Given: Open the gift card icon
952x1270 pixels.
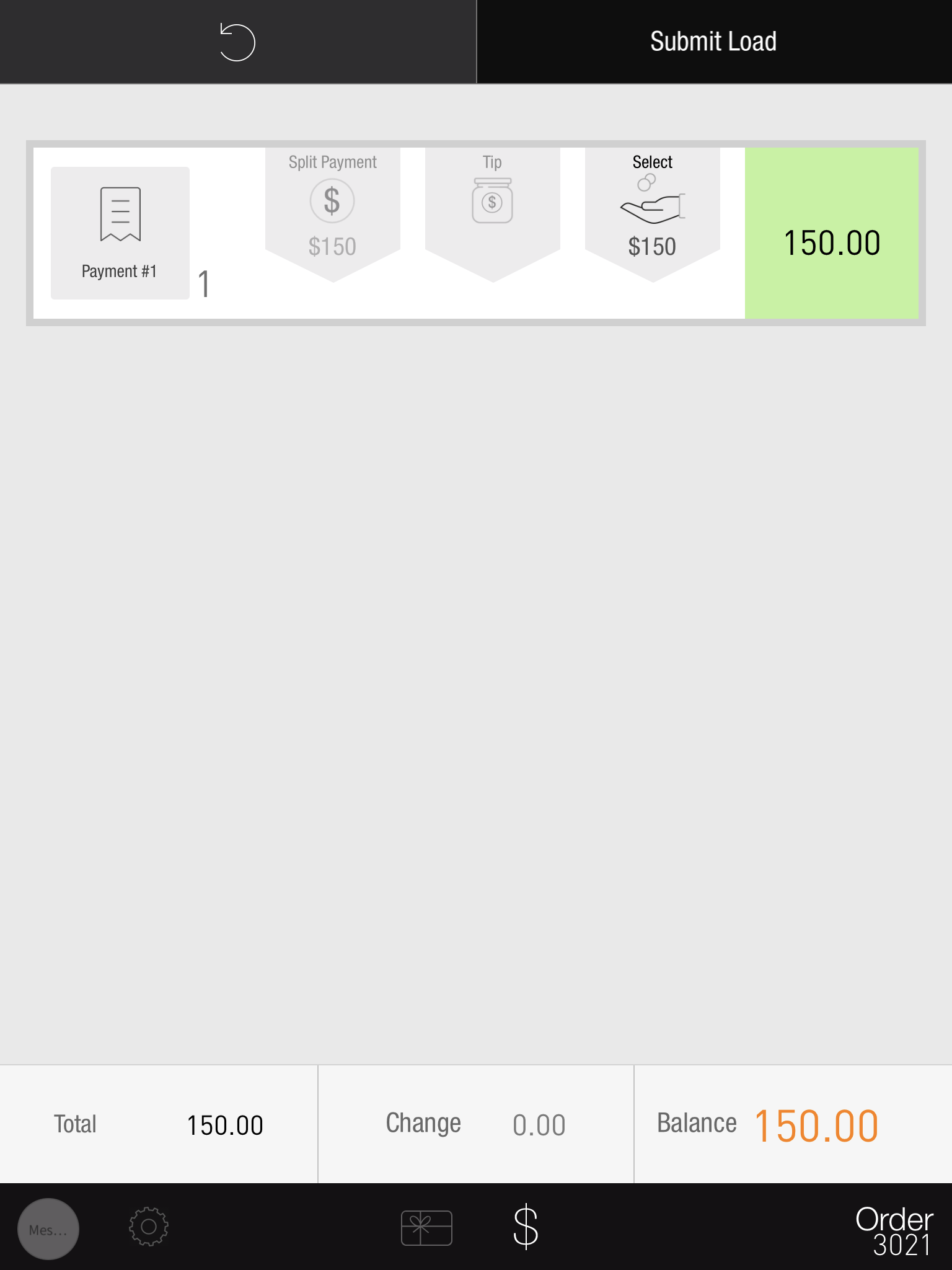Looking at the screenshot, I should pyautogui.click(x=426, y=1228).
